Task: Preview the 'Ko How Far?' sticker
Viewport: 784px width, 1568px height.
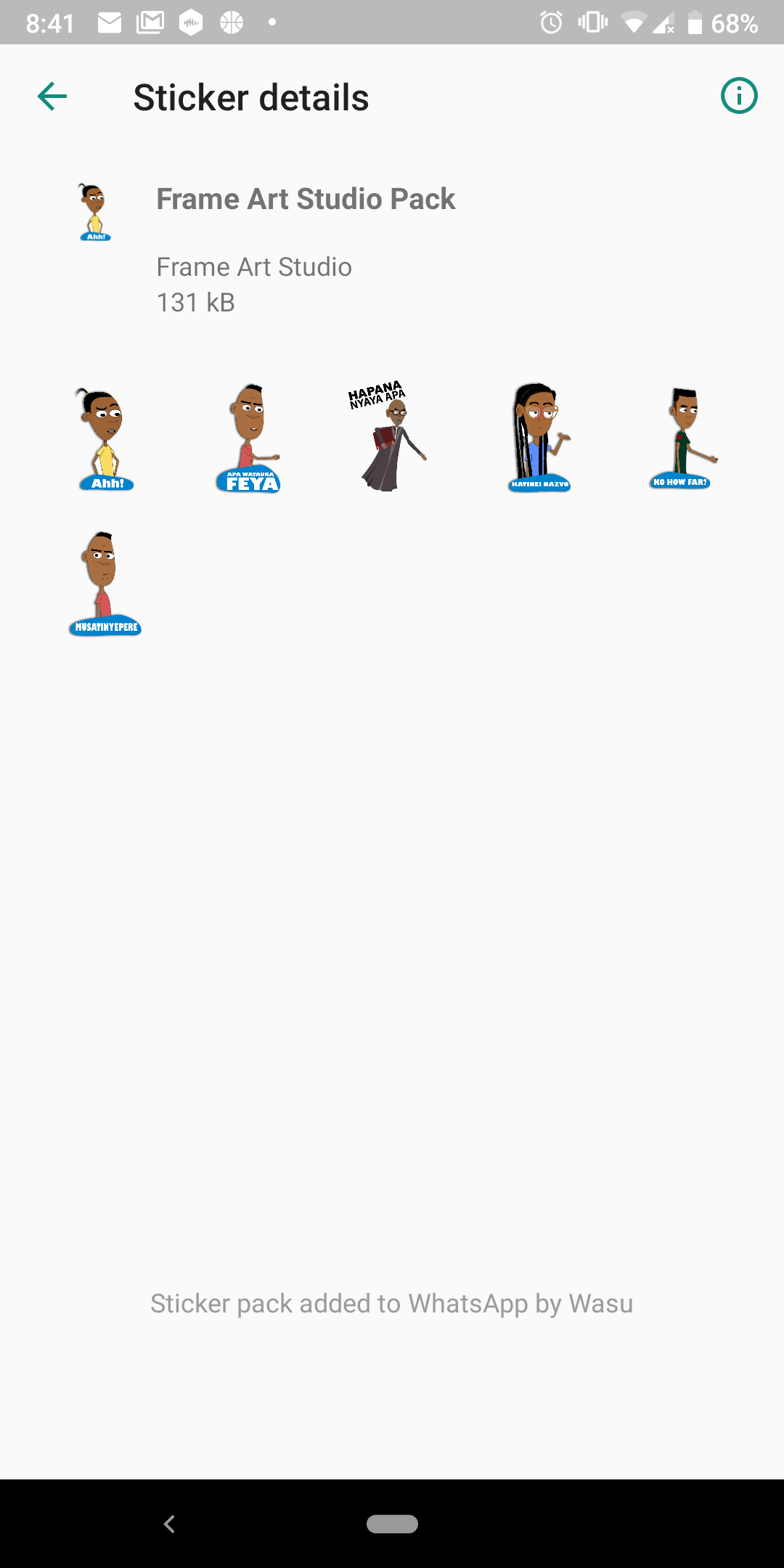Action: [x=683, y=438]
